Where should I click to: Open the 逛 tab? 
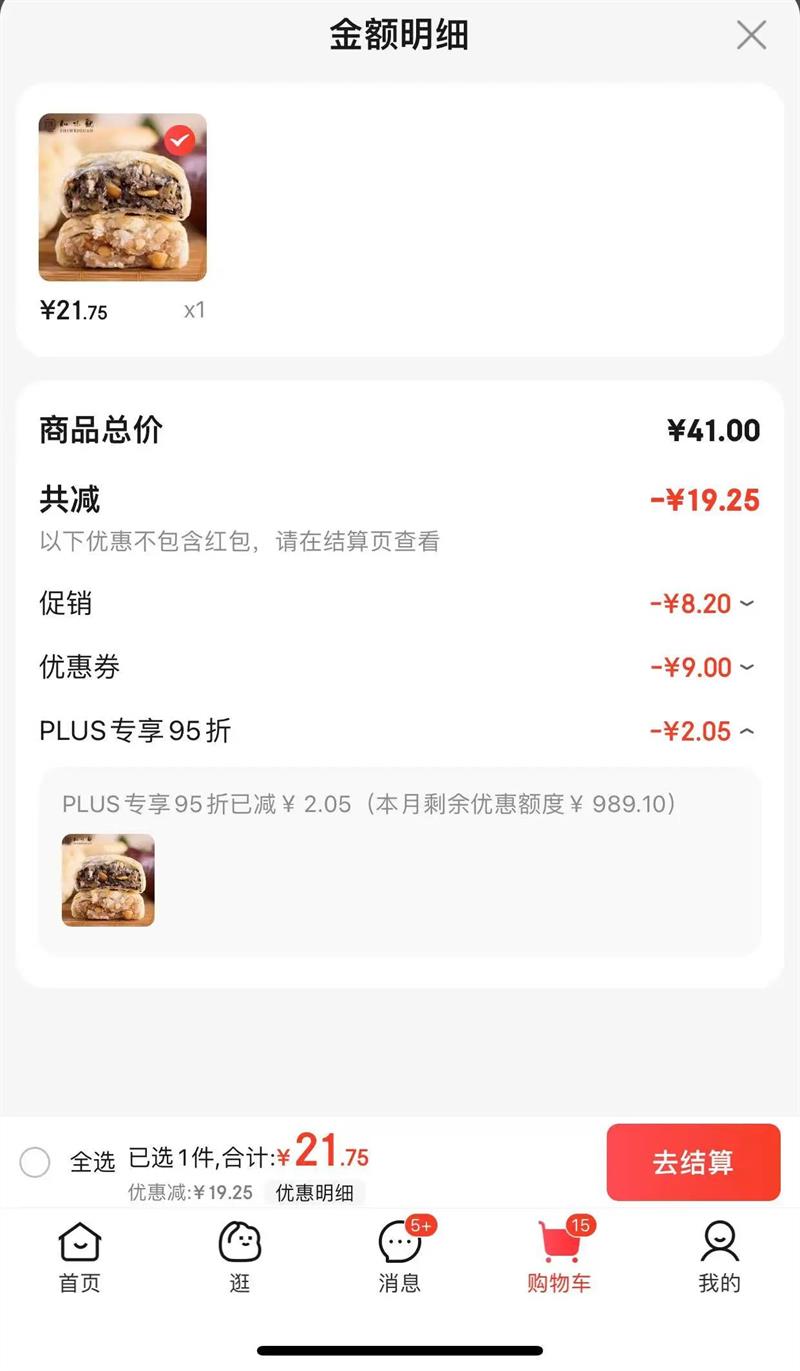[240, 1258]
